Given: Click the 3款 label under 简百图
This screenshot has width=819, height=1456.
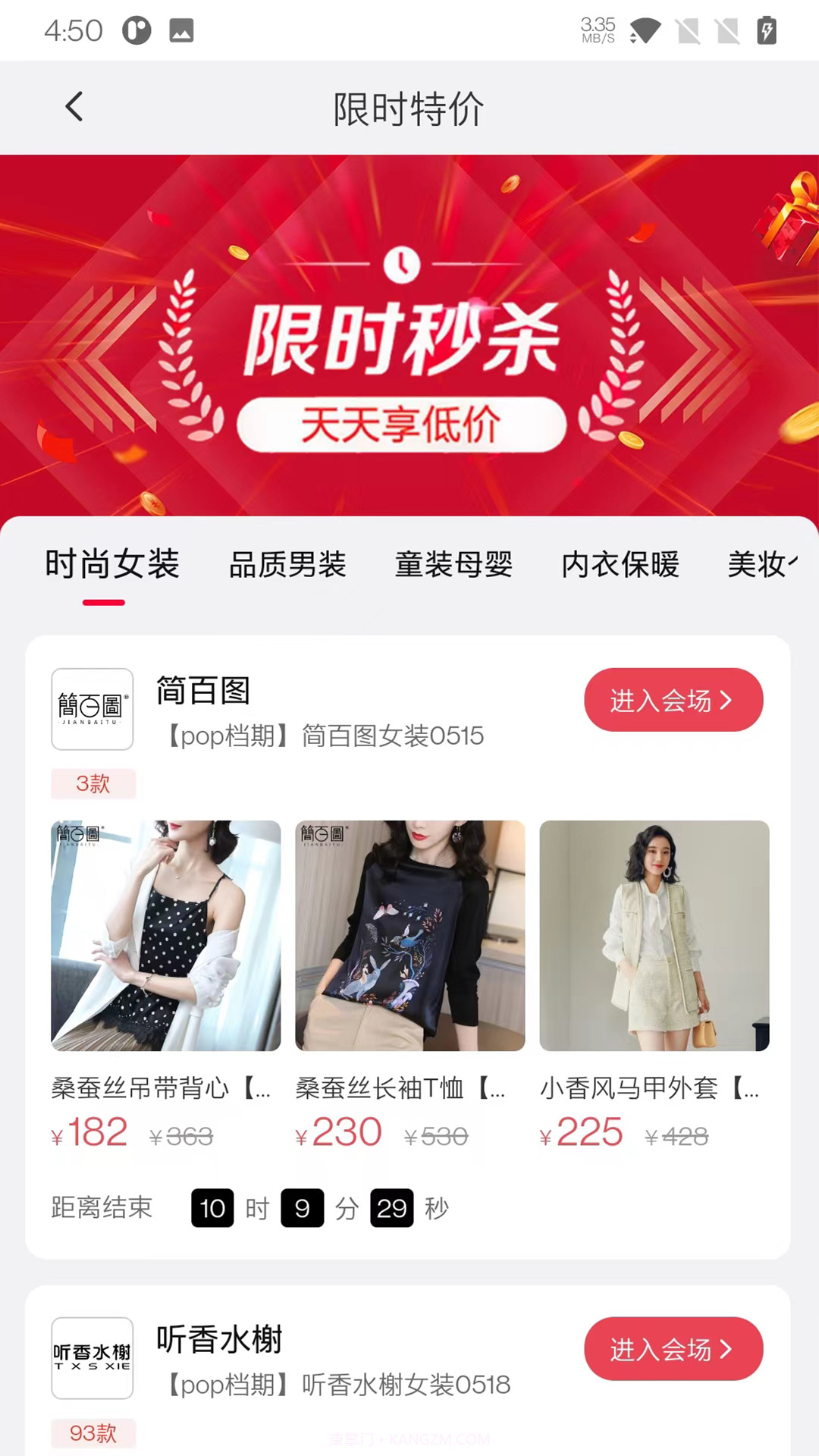Looking at the screenshot, I should point(93,784).
